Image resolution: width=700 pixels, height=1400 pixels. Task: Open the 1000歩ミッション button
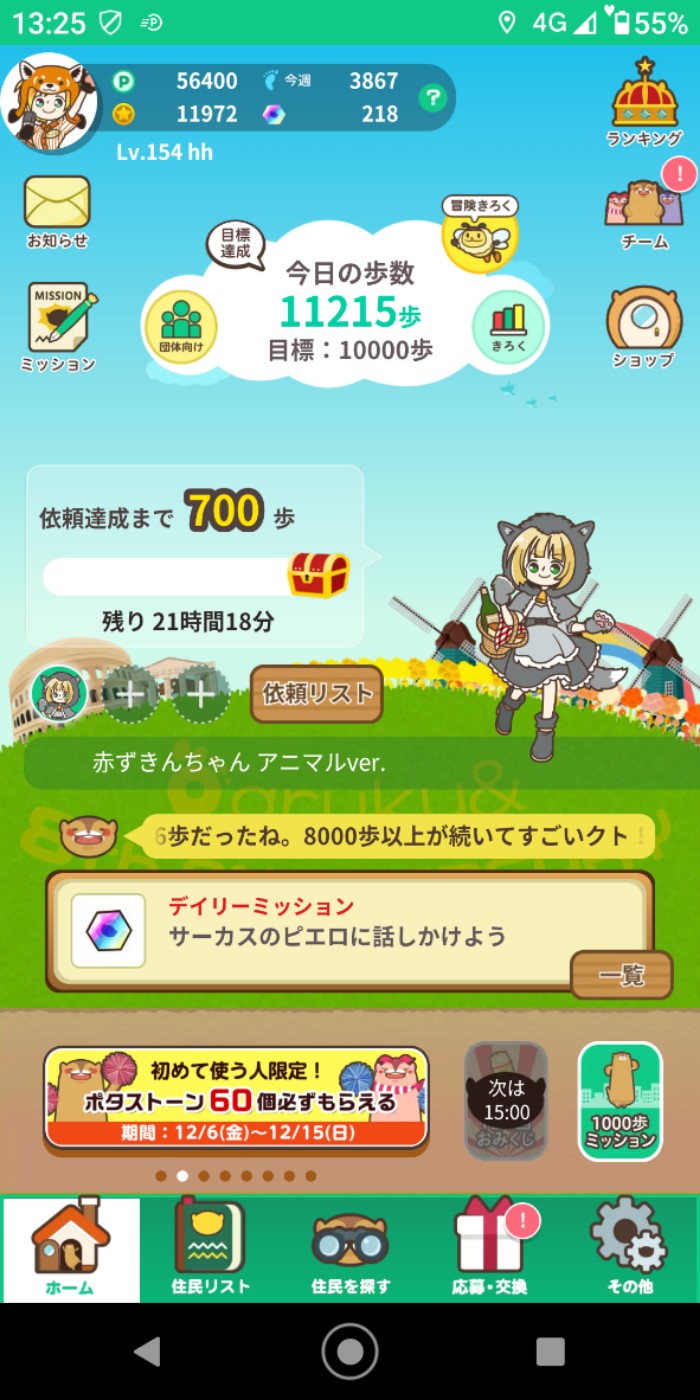coord(620,1100)
